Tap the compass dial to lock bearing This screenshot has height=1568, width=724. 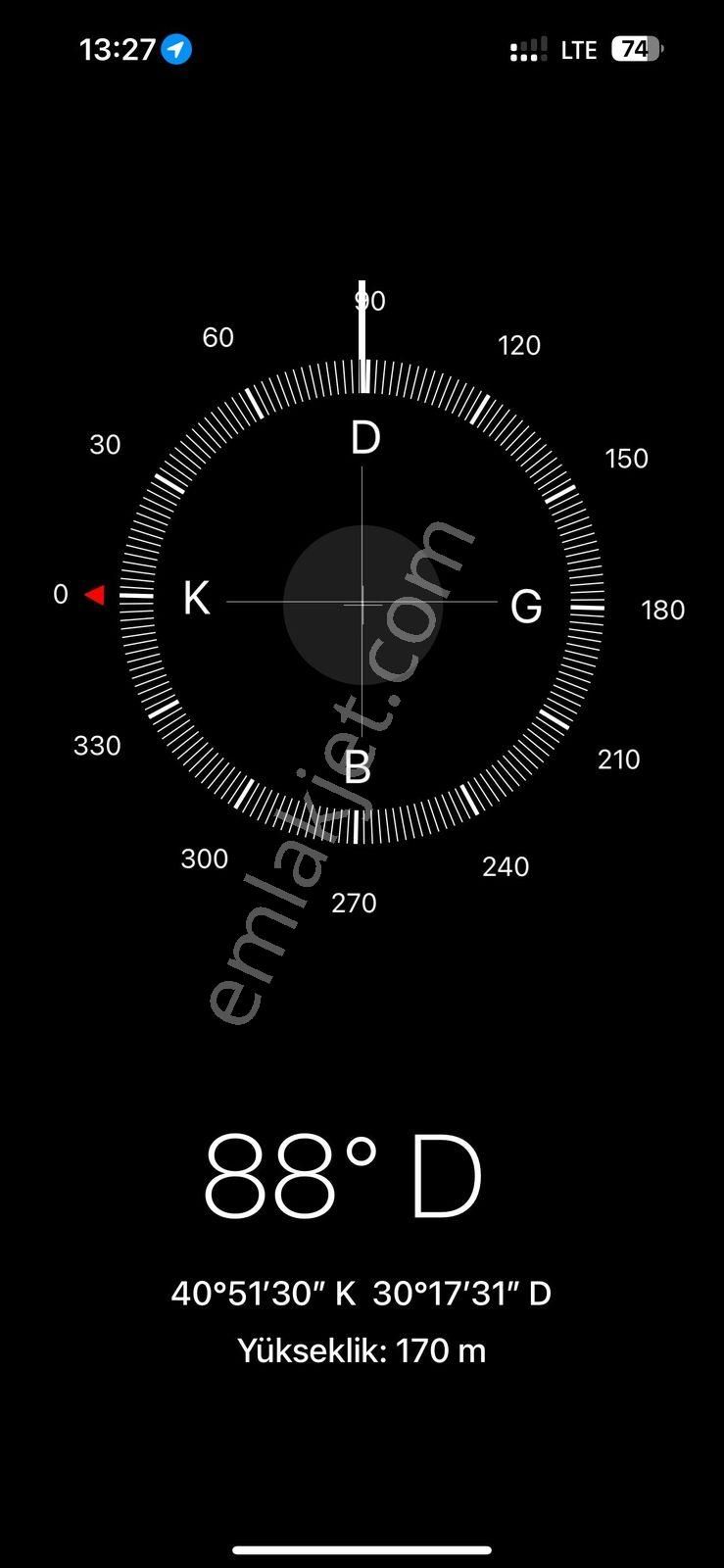tap(362, 606)
